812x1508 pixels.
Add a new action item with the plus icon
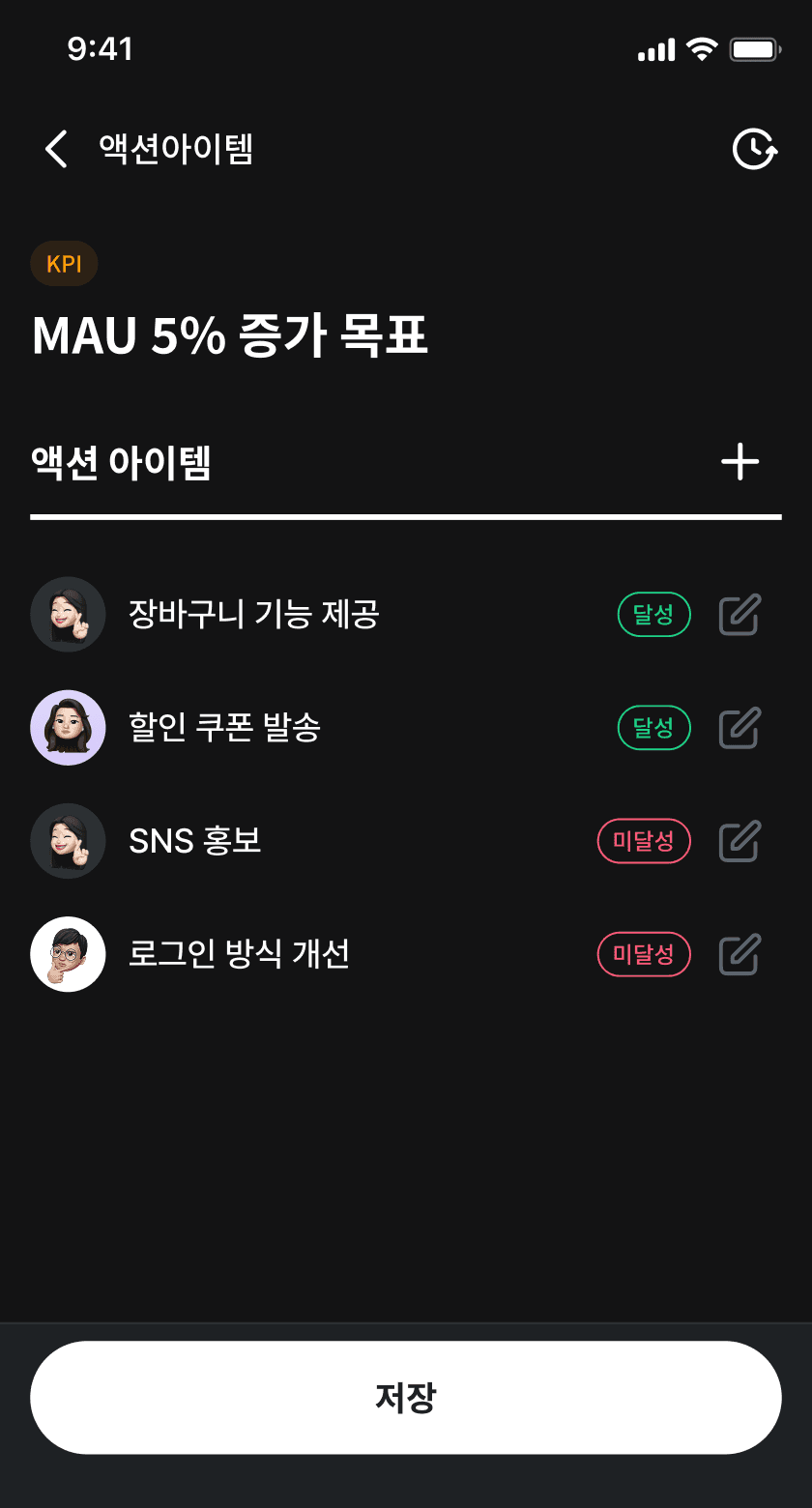tap(740, 461)
